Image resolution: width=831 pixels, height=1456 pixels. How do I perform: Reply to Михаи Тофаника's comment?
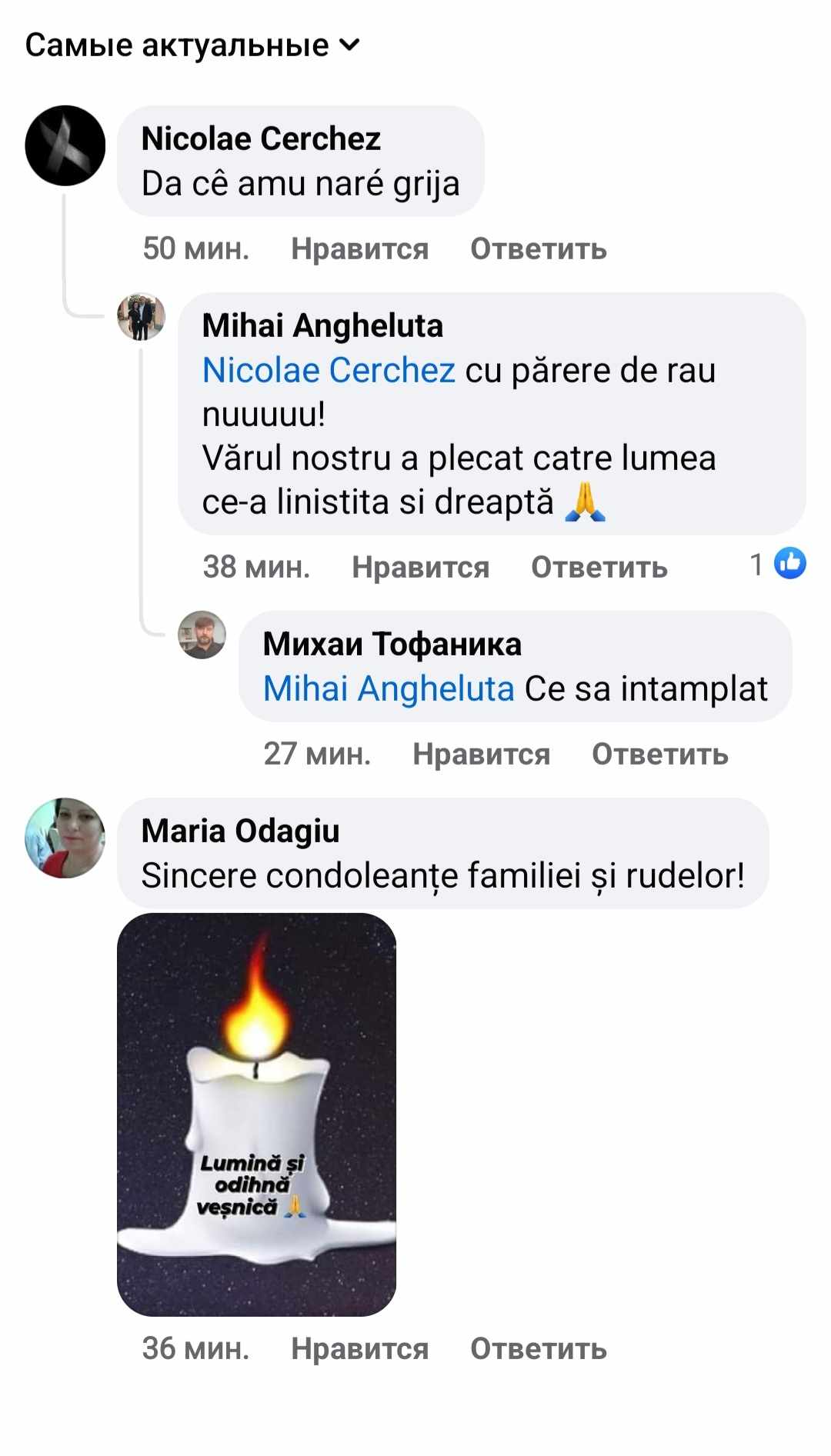pos(659,755)
